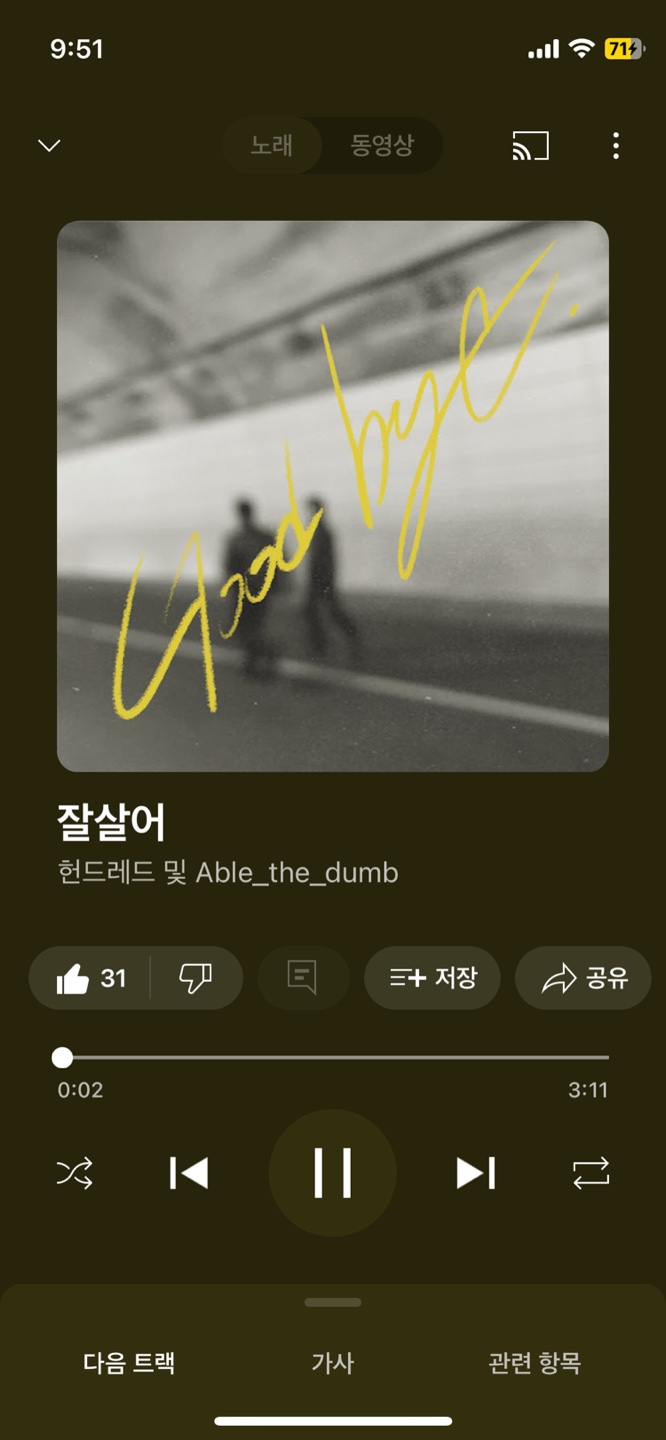
Task: Open the 다음 트랙 up next tab
Action: 130,1363
